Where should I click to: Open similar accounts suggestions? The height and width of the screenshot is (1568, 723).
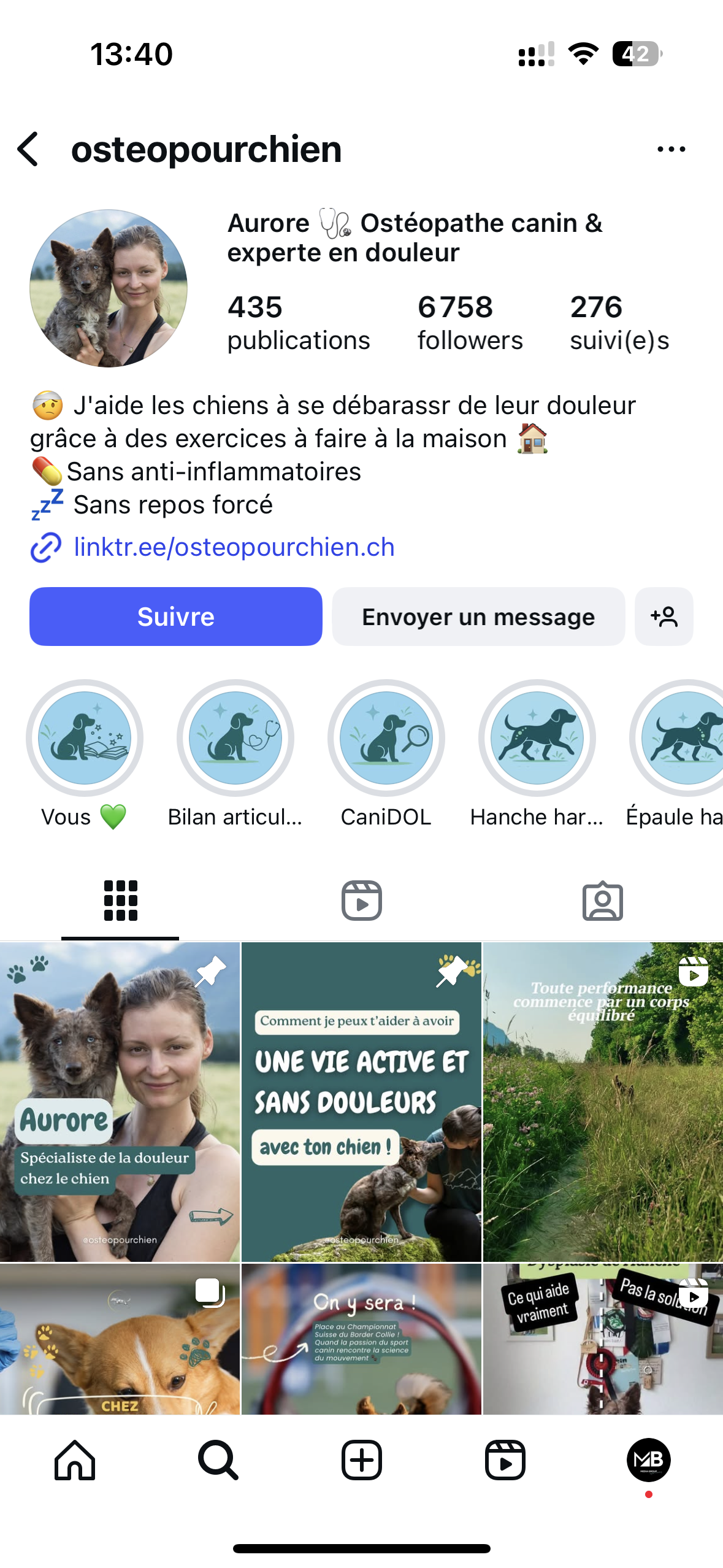click(x=664, y=617)
